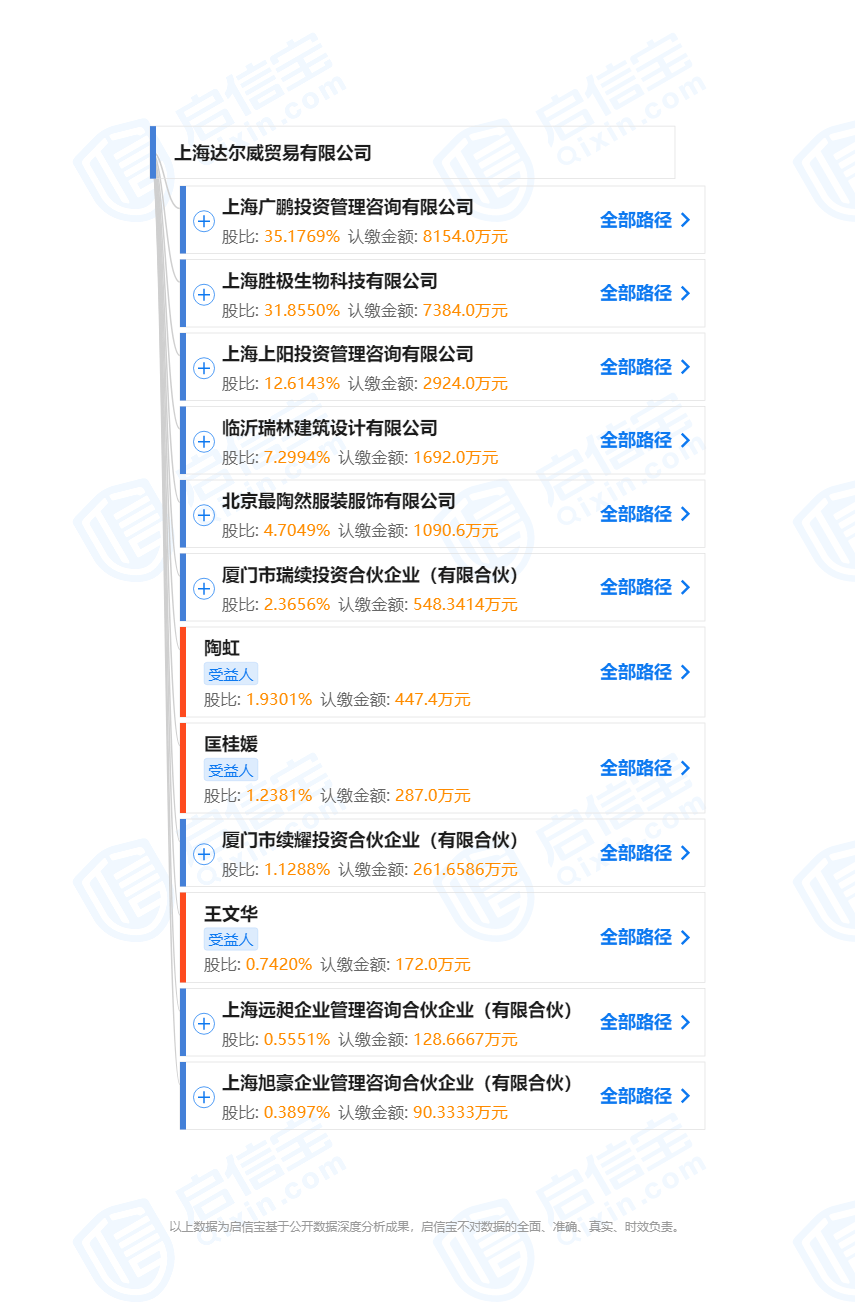This screenshot has height=1306, width=855.
Task: Open 全部路径 for beneficiary 王文华
Action: pos(644,937)
